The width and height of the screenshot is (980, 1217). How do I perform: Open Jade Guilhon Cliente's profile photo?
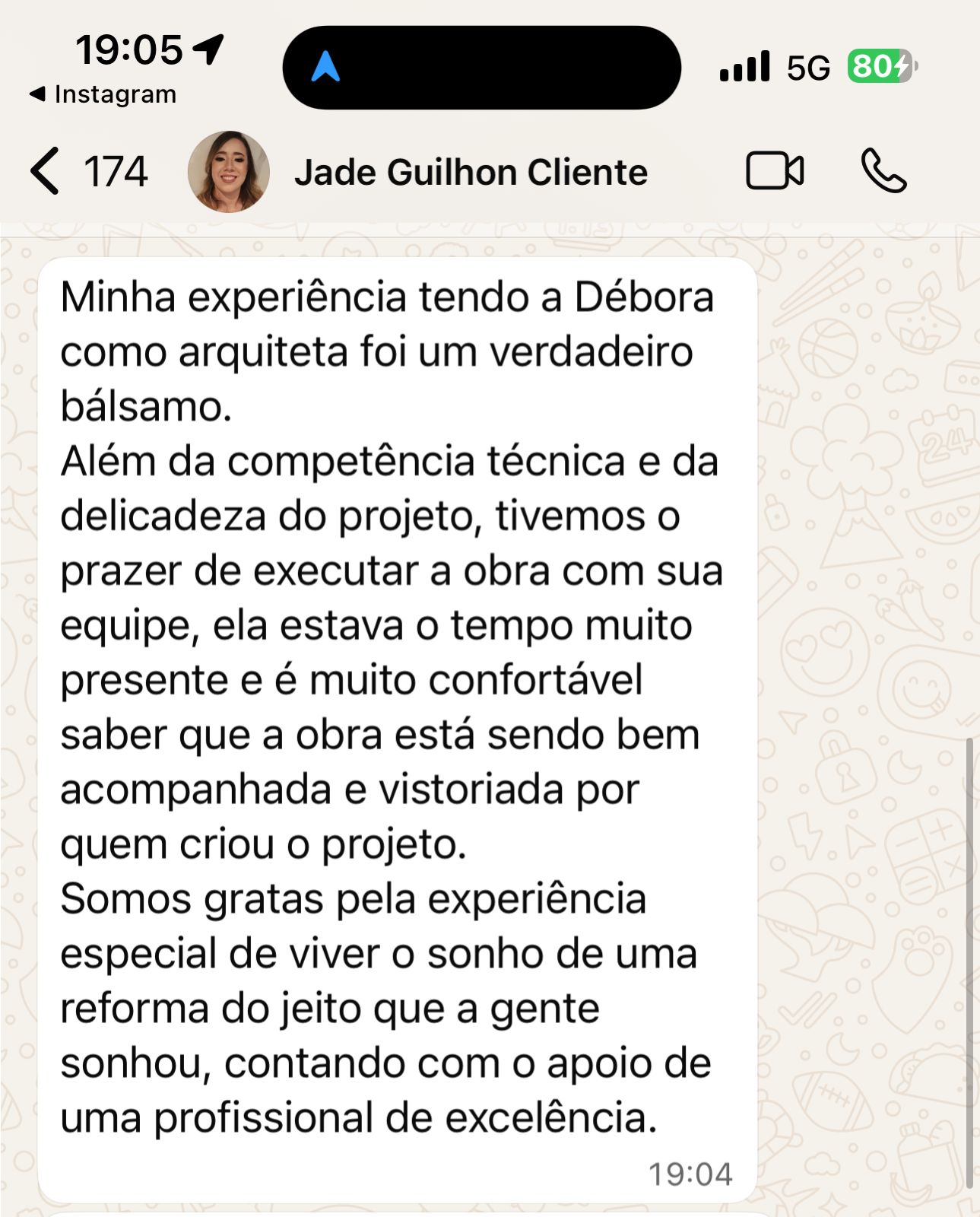229,171
